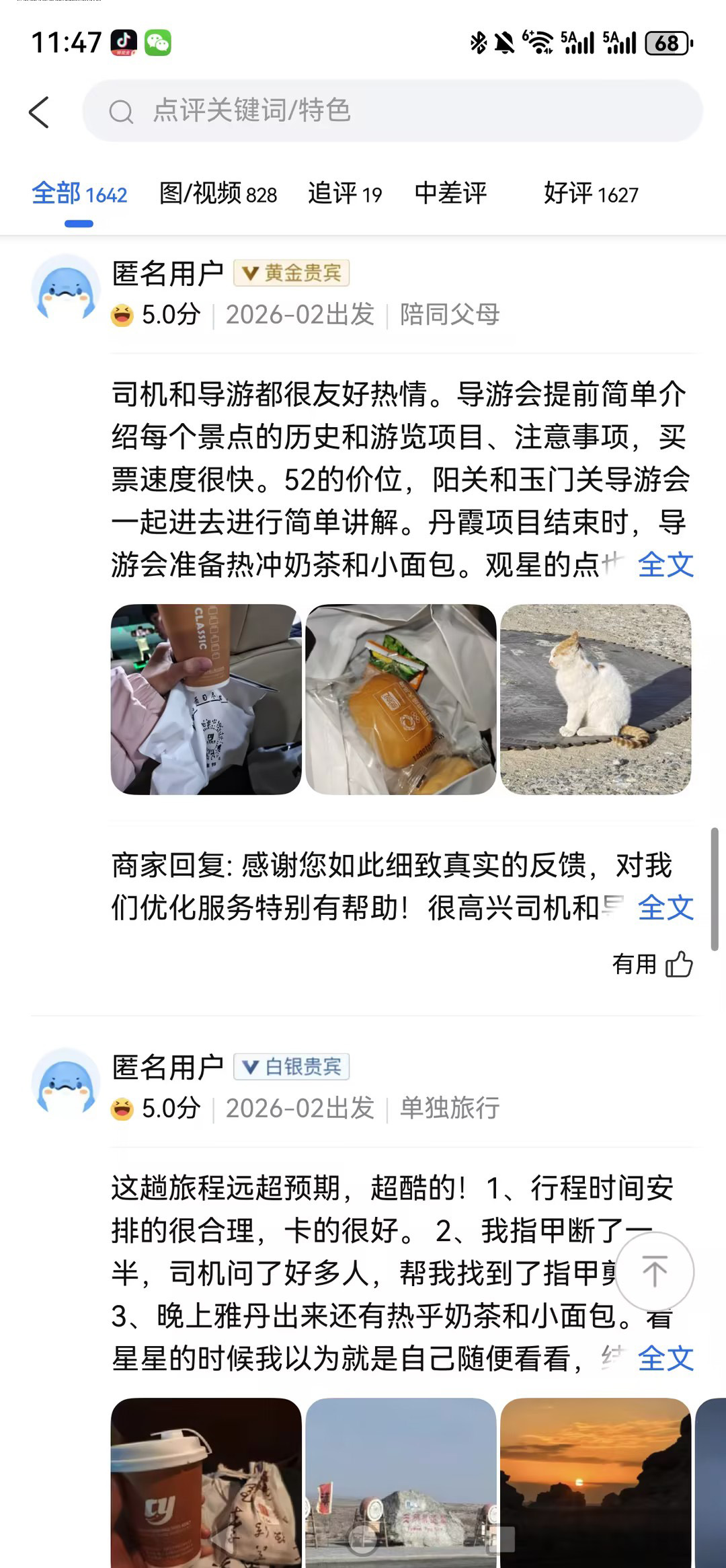Expand 全文 of the 商家回复
This screenshot has width=726, height=1568.
(x=665, y=907)
